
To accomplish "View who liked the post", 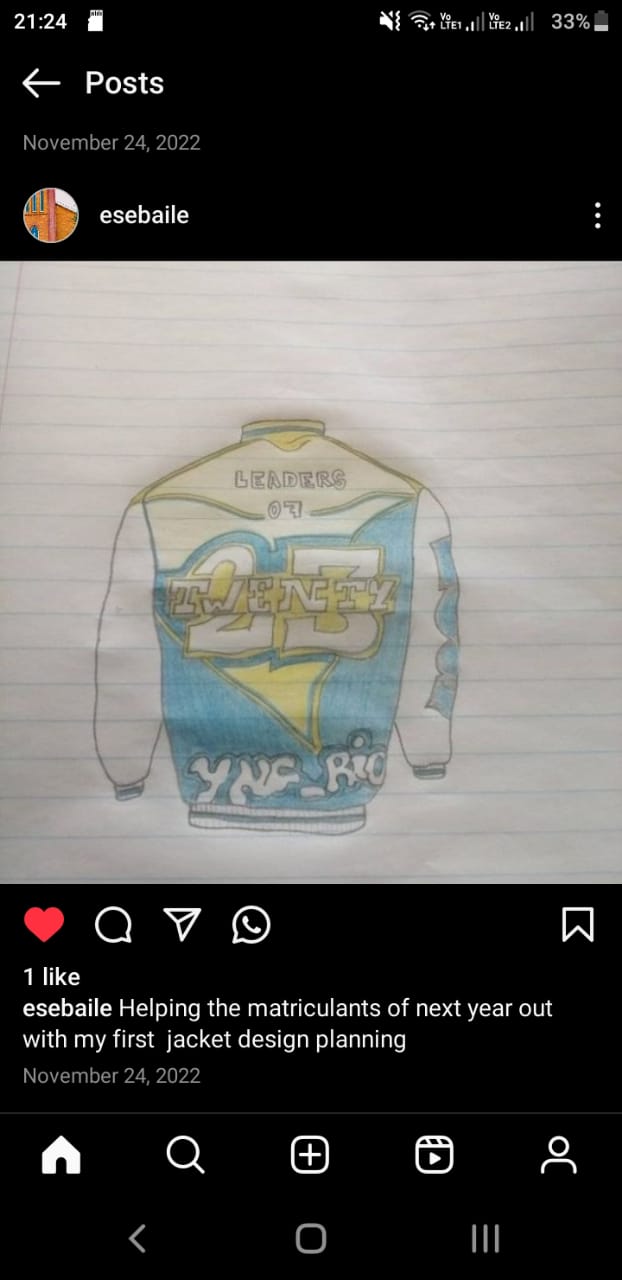I will pos(52,976).
